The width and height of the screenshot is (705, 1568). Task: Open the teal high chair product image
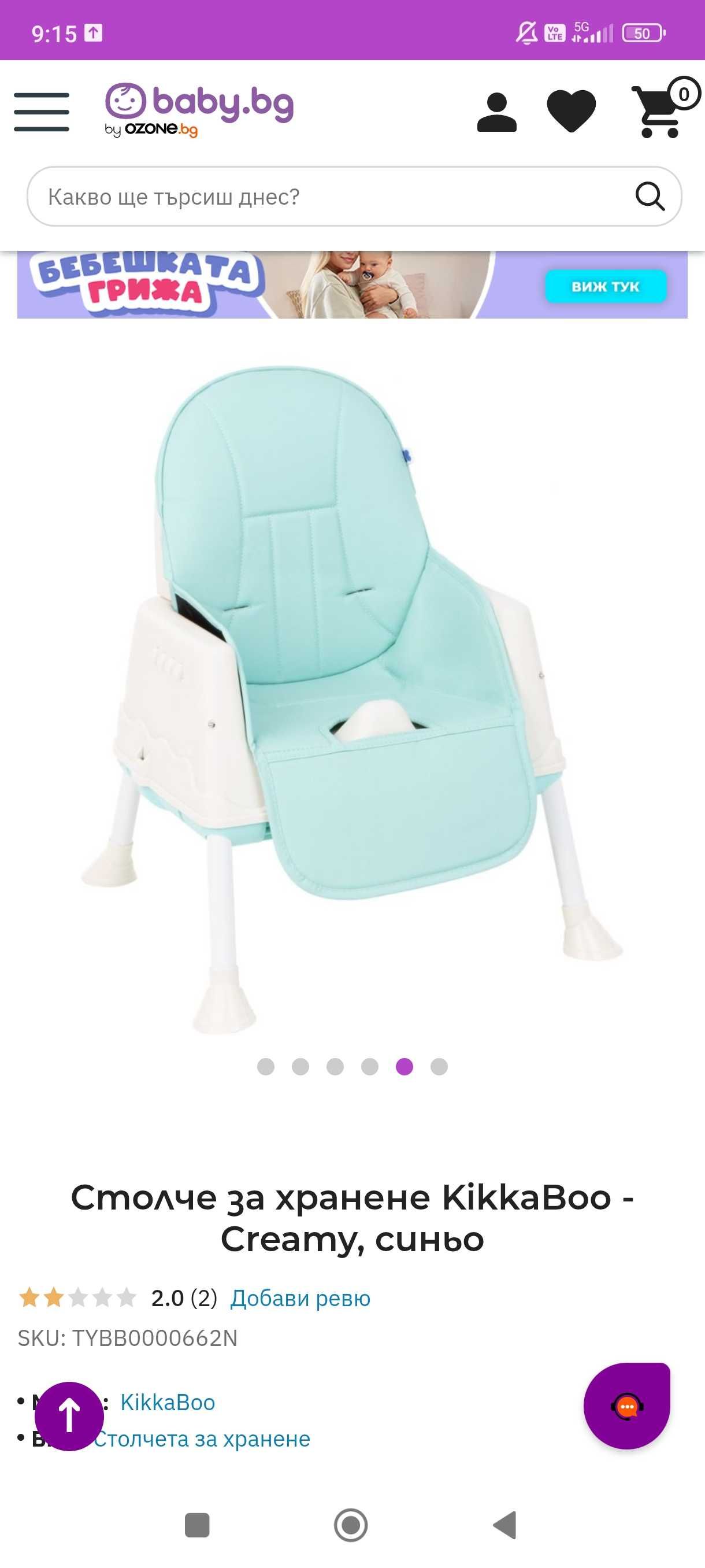point(352,694)
